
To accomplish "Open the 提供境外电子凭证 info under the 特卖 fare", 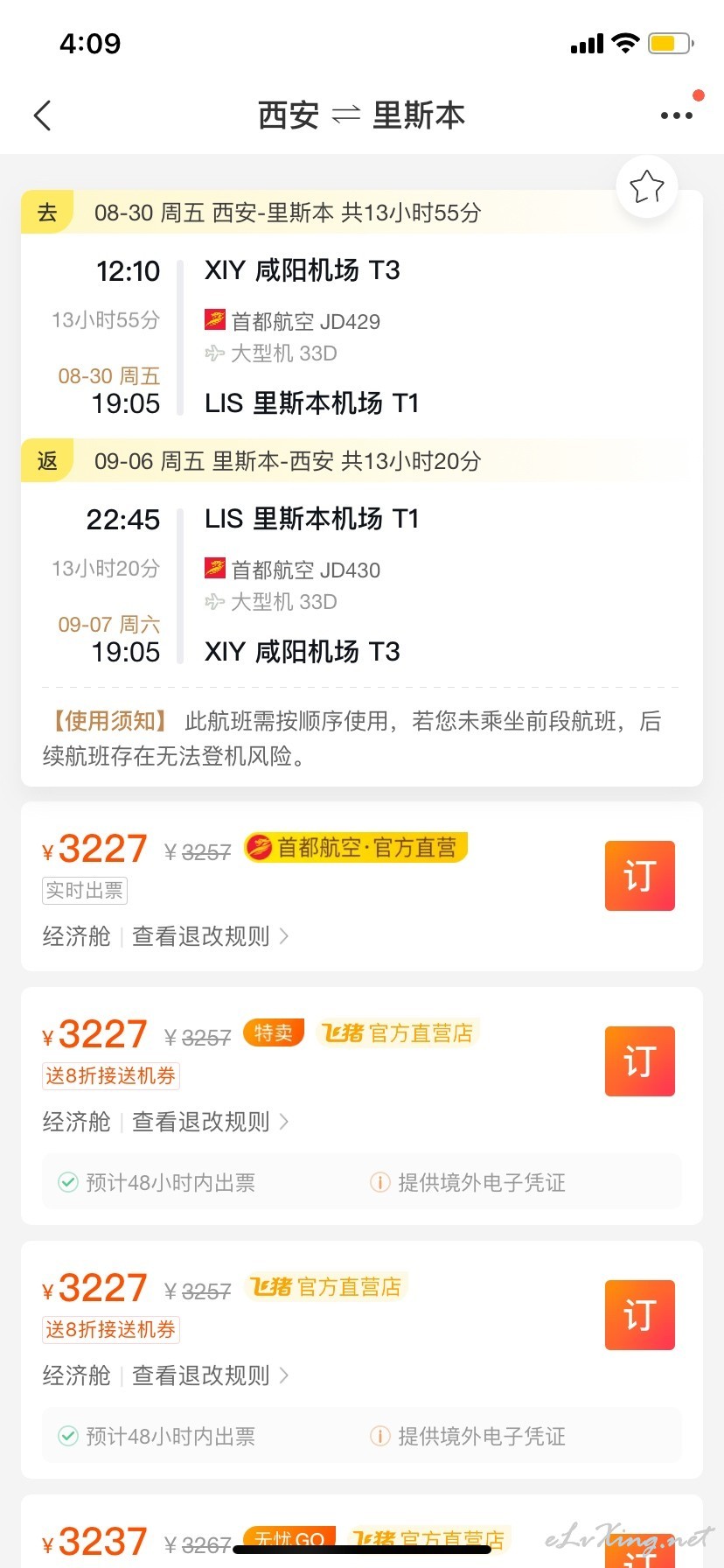I will 468,1183.
